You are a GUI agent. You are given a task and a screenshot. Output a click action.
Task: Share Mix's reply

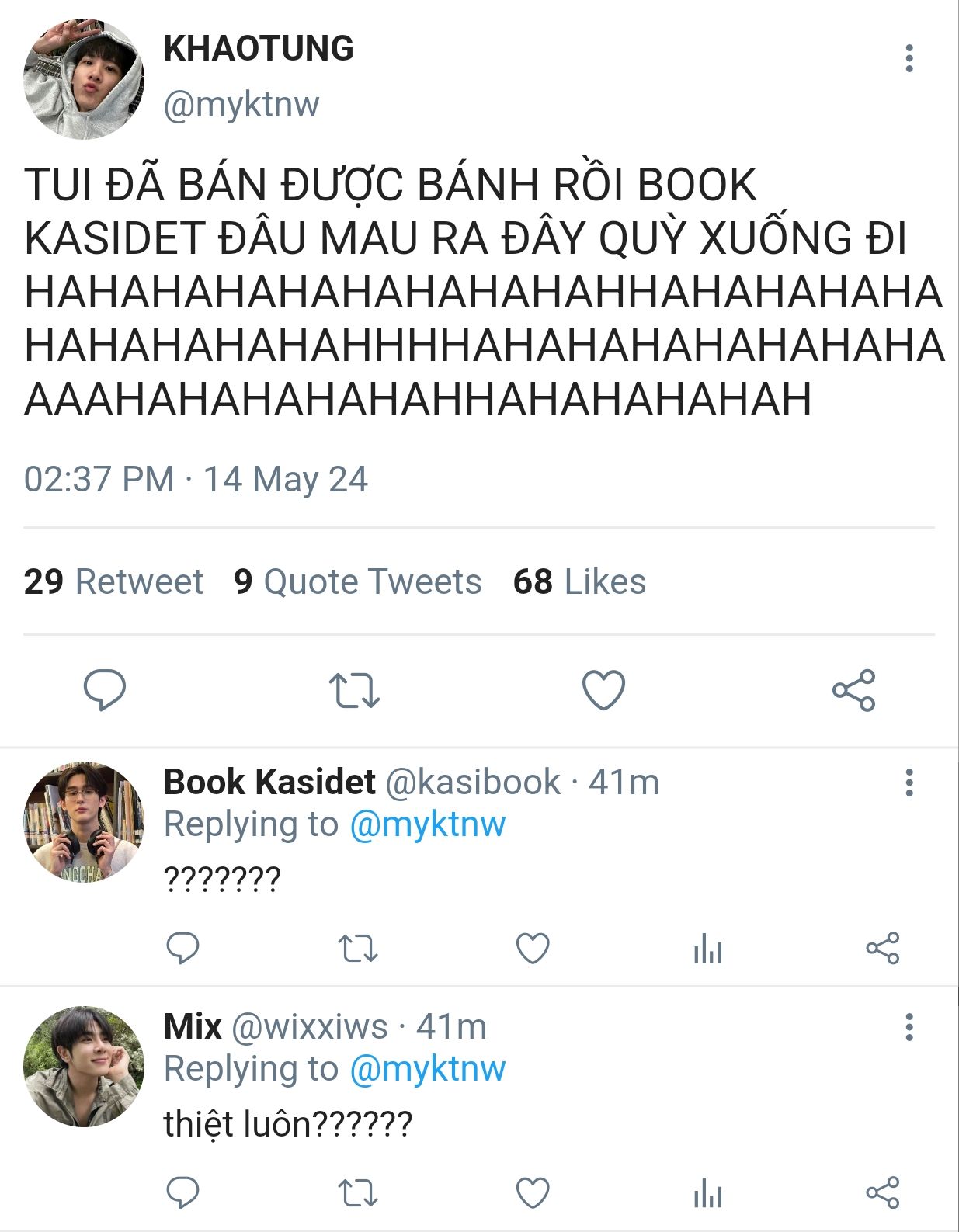pos(882,1193)
